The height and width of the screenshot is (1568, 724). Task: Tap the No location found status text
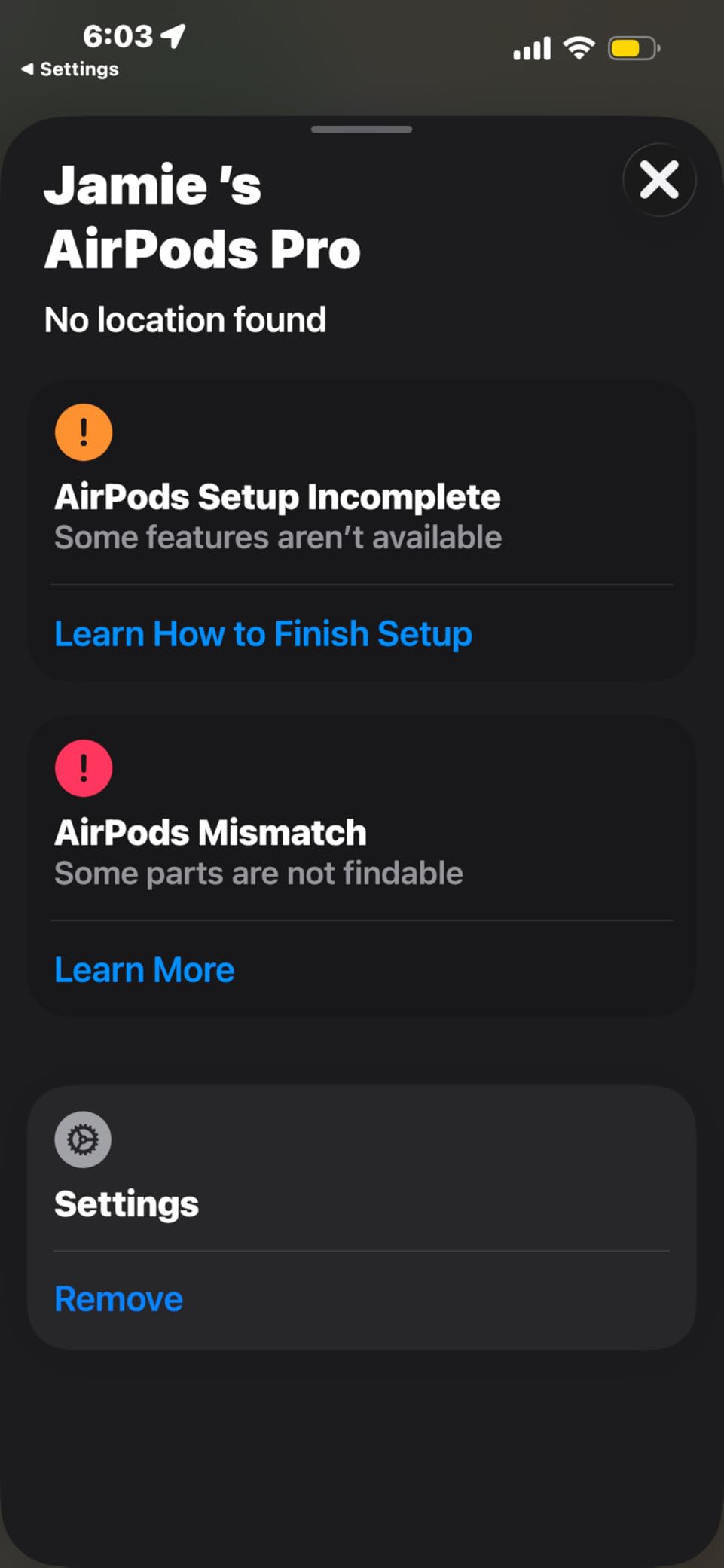click(x=185, y=319)
